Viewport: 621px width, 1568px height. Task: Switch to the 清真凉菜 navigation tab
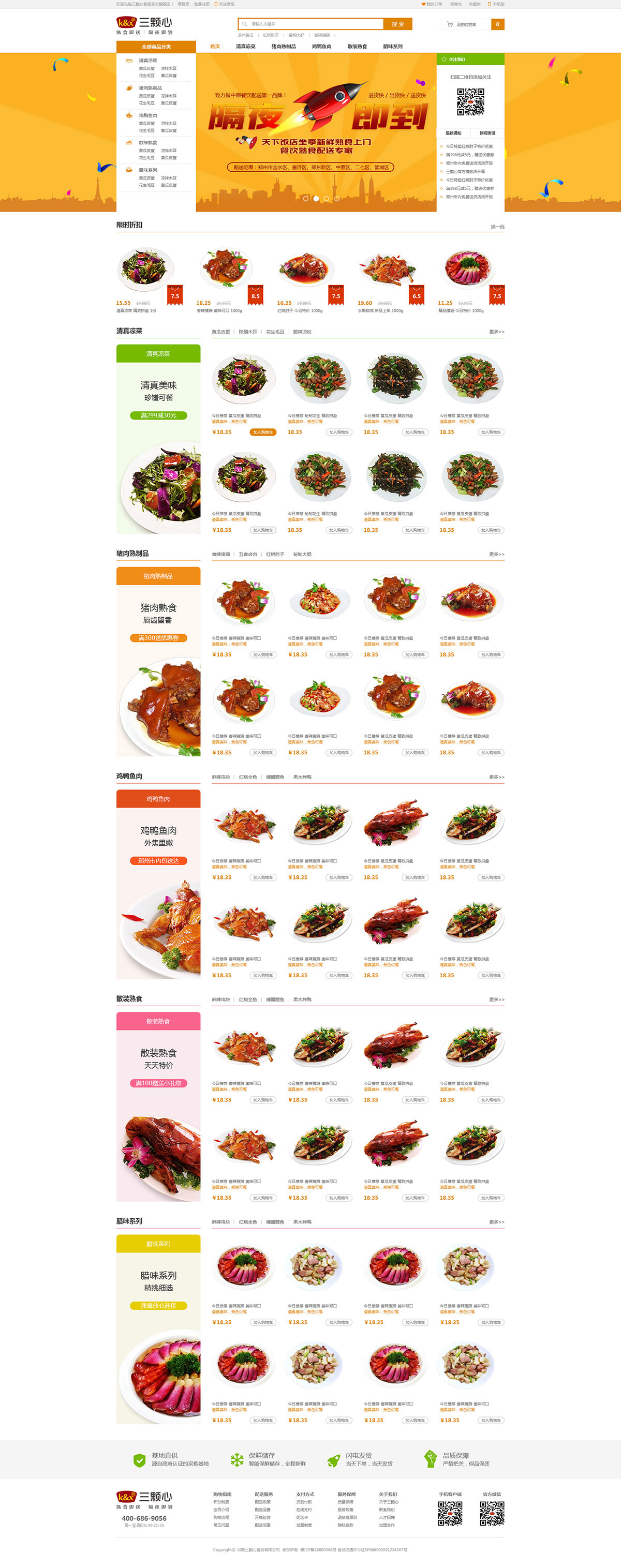pyautogui.click(x=245, y=47)
